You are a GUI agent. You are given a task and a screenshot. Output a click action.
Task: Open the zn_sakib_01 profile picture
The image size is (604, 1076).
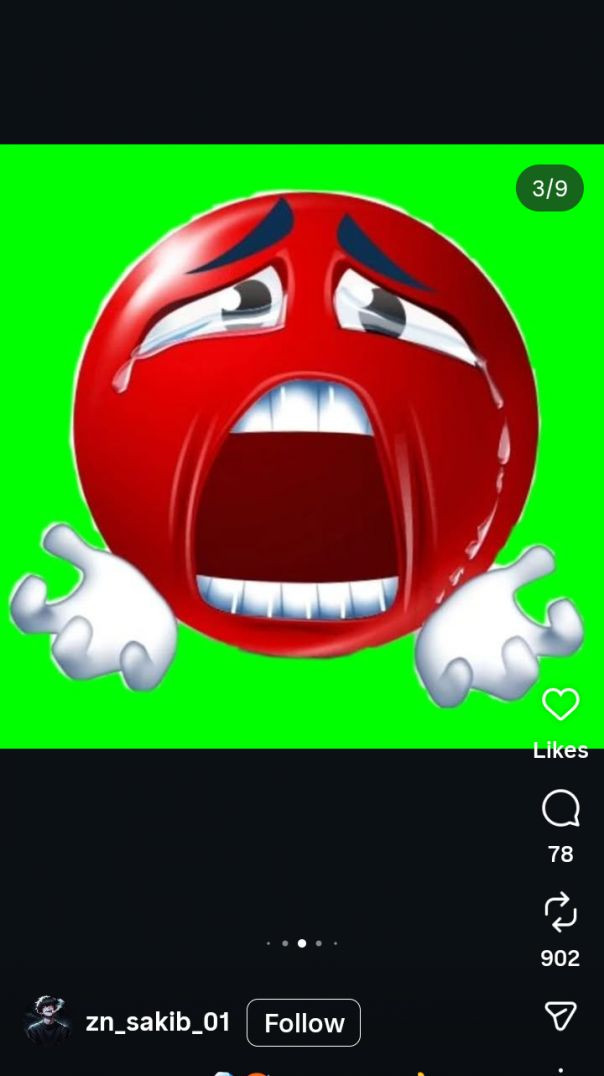tap(48, 1021)
